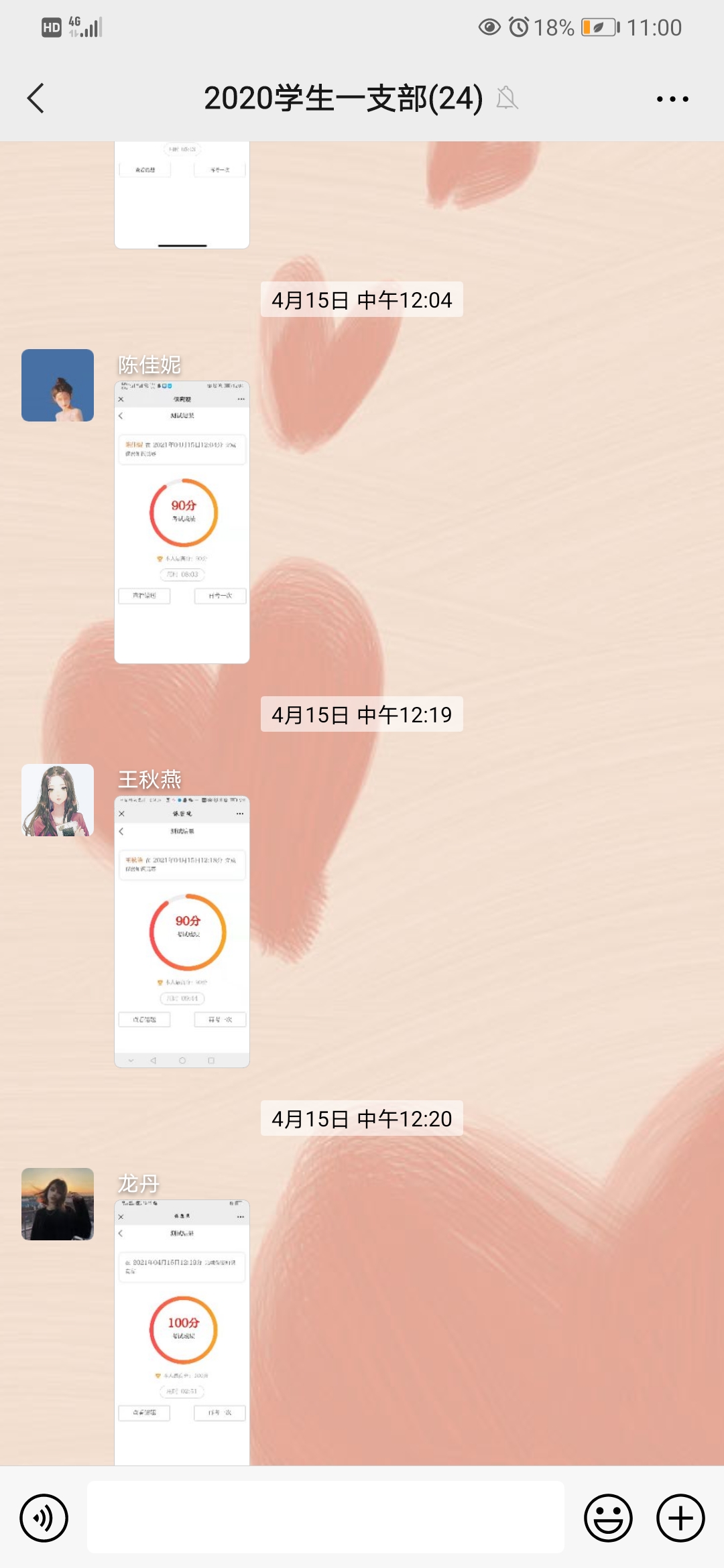The width and height of the screenshot is (724, 1568).
Task: View 王秋燕's profile avatar
Action: pos(58,800)
